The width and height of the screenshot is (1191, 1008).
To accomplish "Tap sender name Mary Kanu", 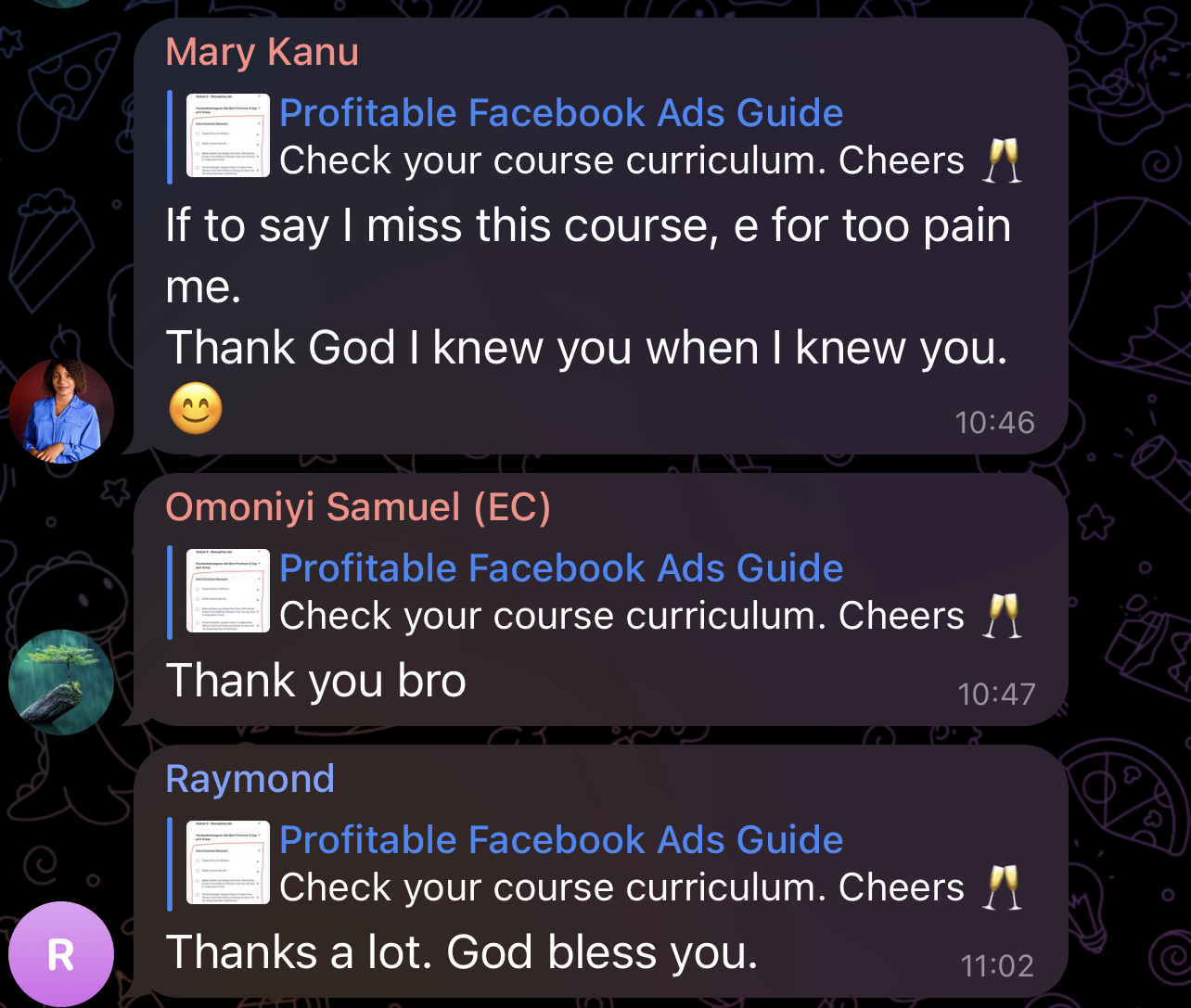I will click(262, 52).
